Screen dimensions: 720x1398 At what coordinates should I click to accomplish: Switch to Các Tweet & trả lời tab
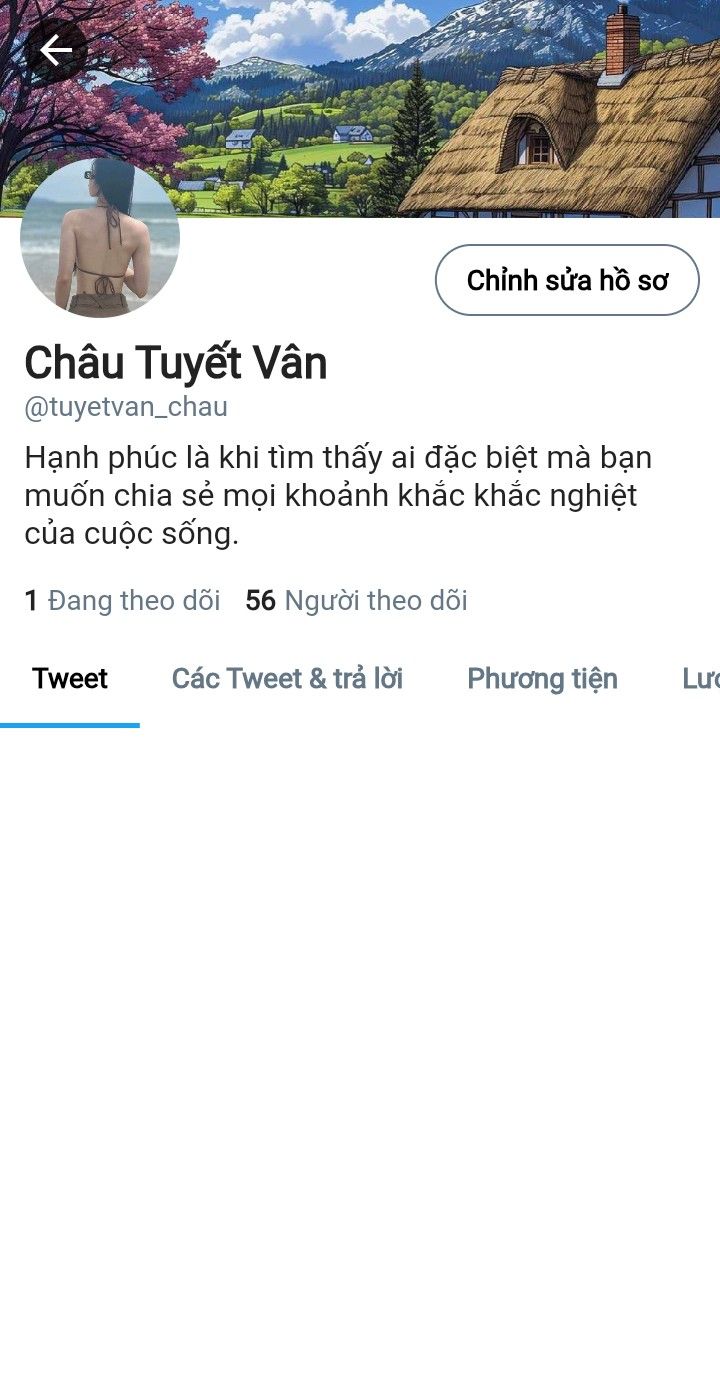(x=287, y=679)
